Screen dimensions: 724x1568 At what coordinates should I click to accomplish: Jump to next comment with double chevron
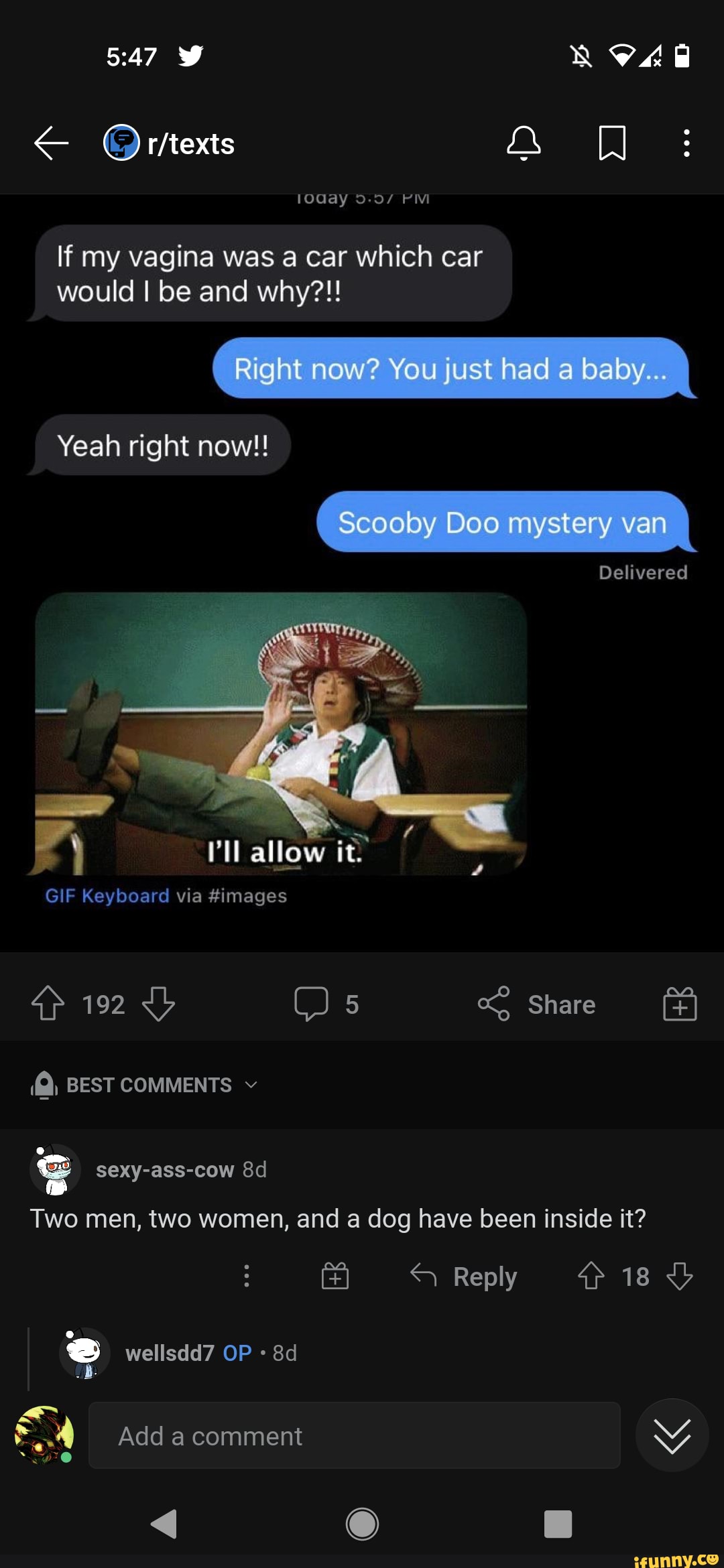click(x=672, y=1435)
